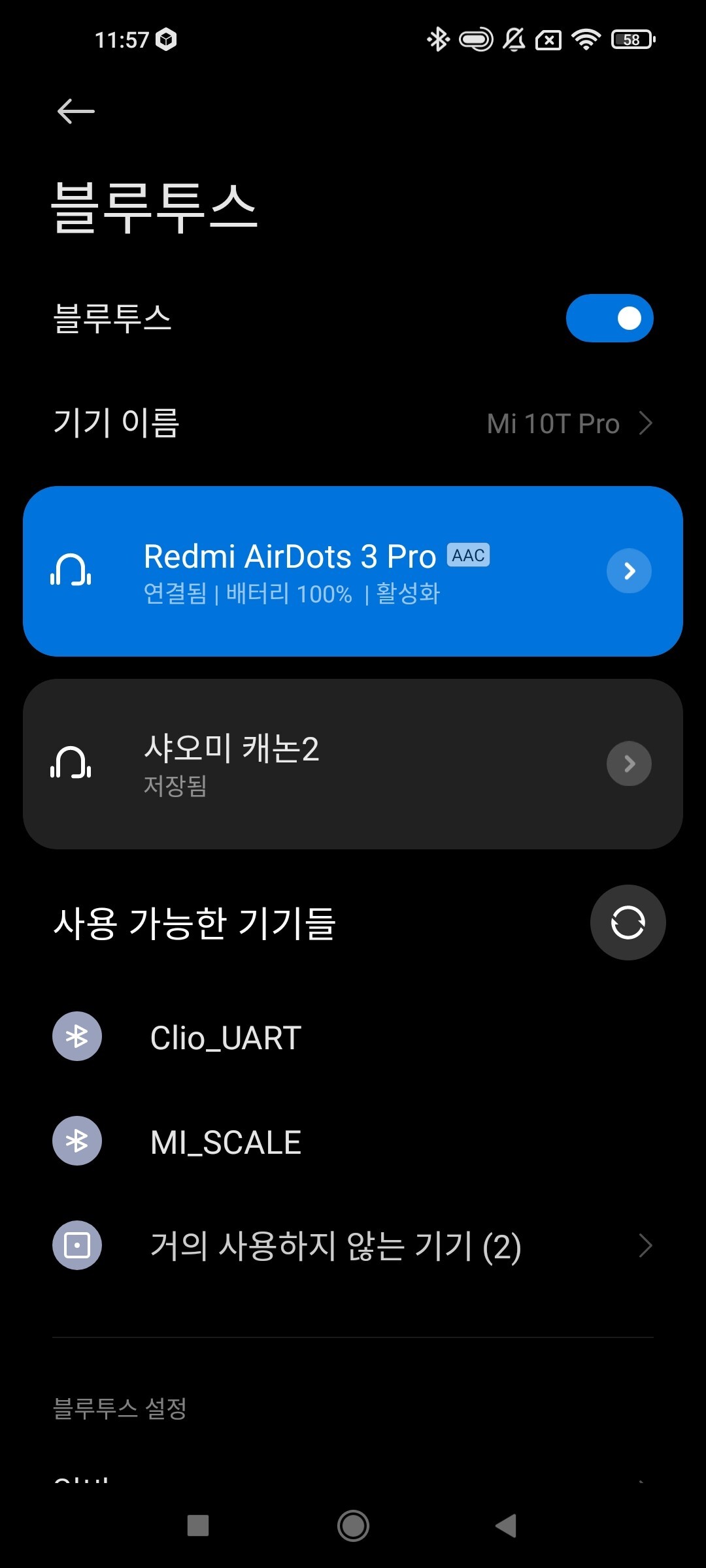Open details arrow for Redmi AirDots 3 Pro

tap(629, 571)
